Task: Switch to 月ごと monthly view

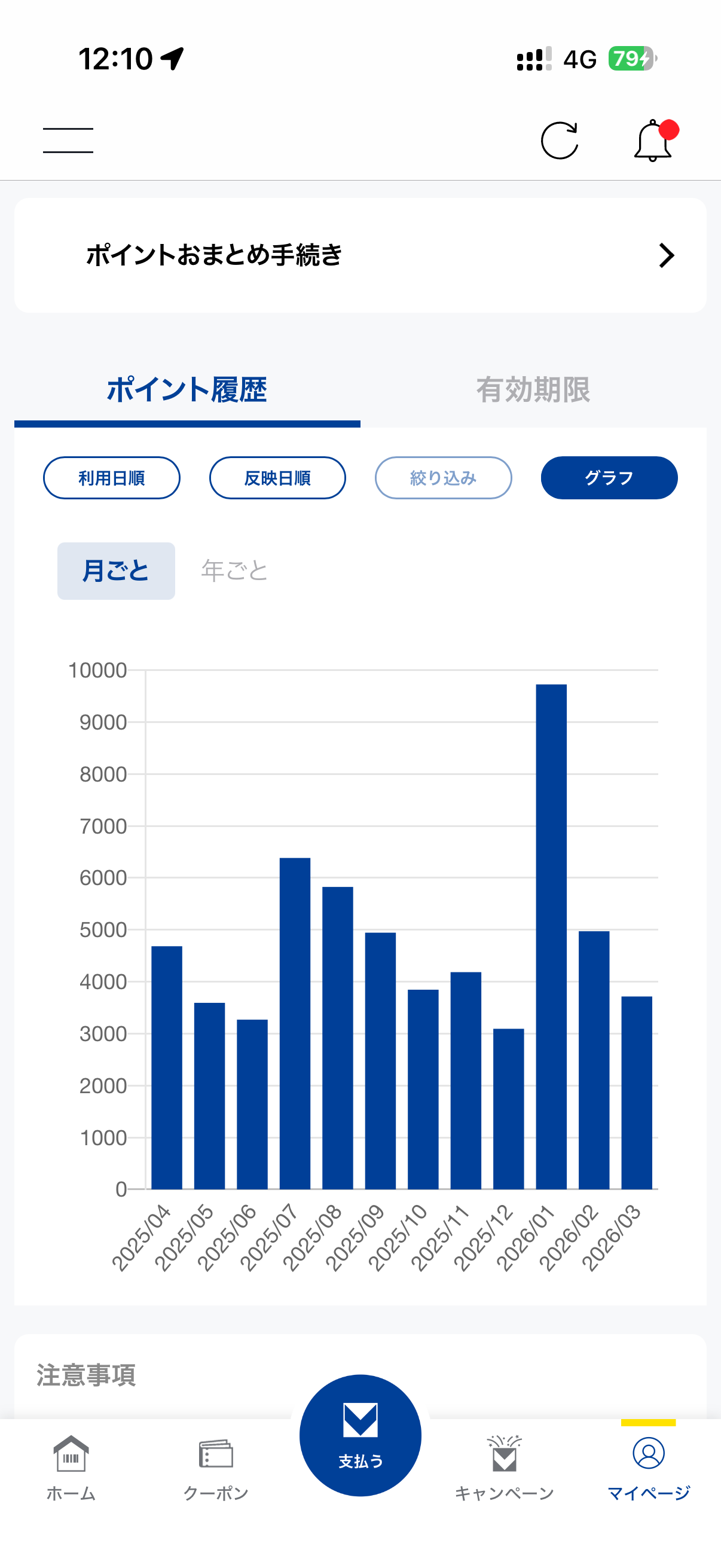Action: click(x=115, y=570)
